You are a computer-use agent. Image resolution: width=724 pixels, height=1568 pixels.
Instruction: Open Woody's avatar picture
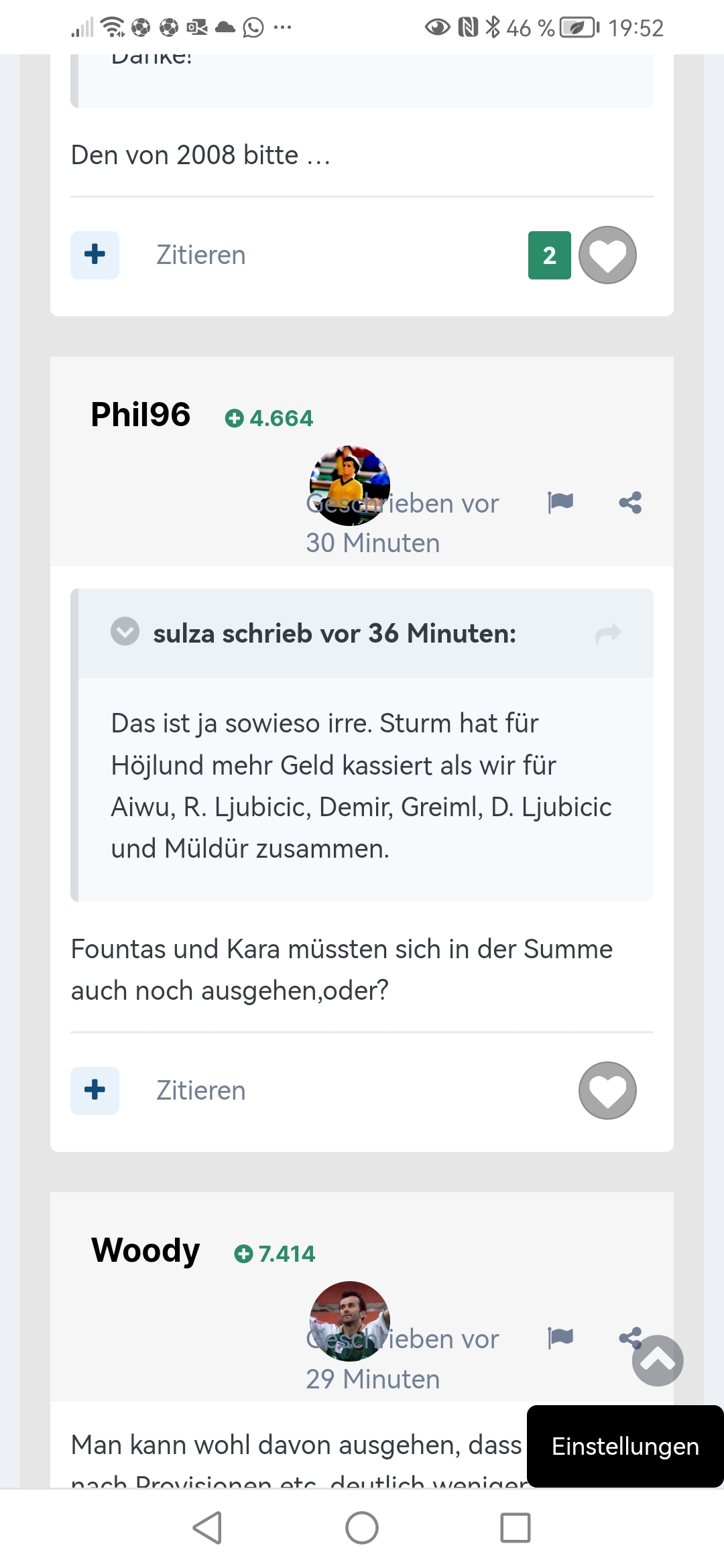349,1321
